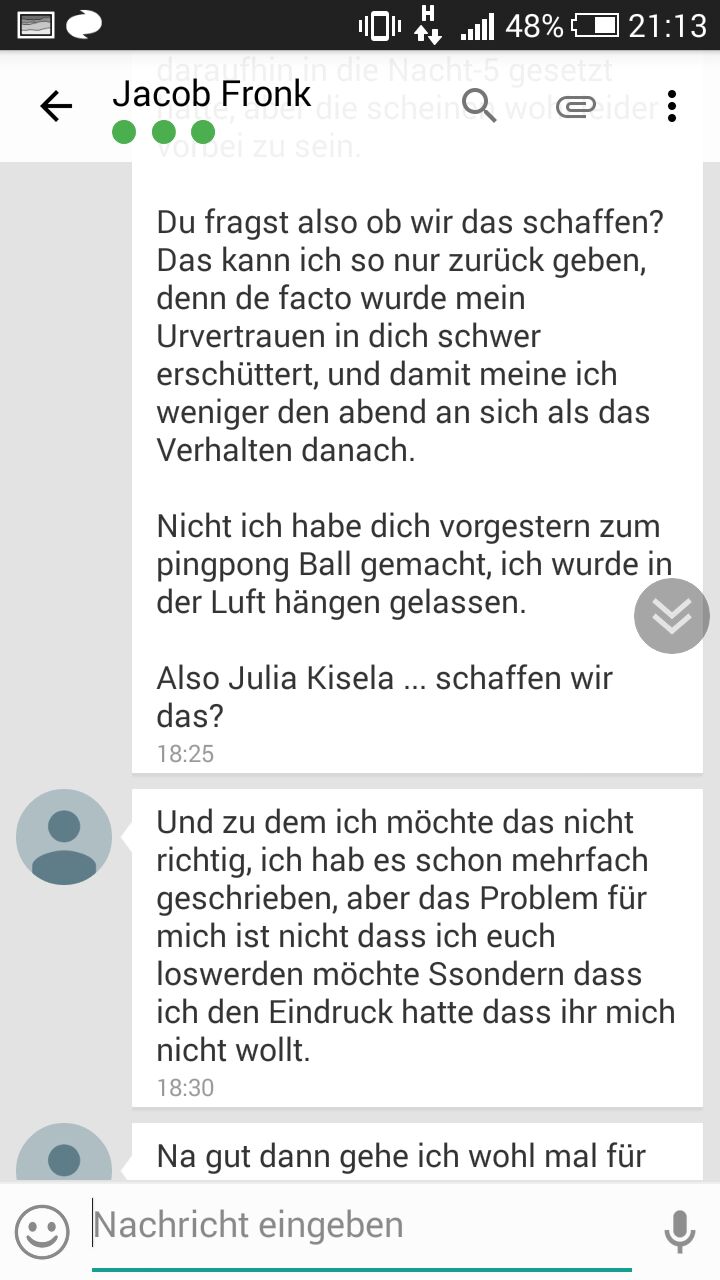This screenshot has width=720, height=1280.
Task: Open Jacob Fronk's contact info
Action: (x=212, y=95)
